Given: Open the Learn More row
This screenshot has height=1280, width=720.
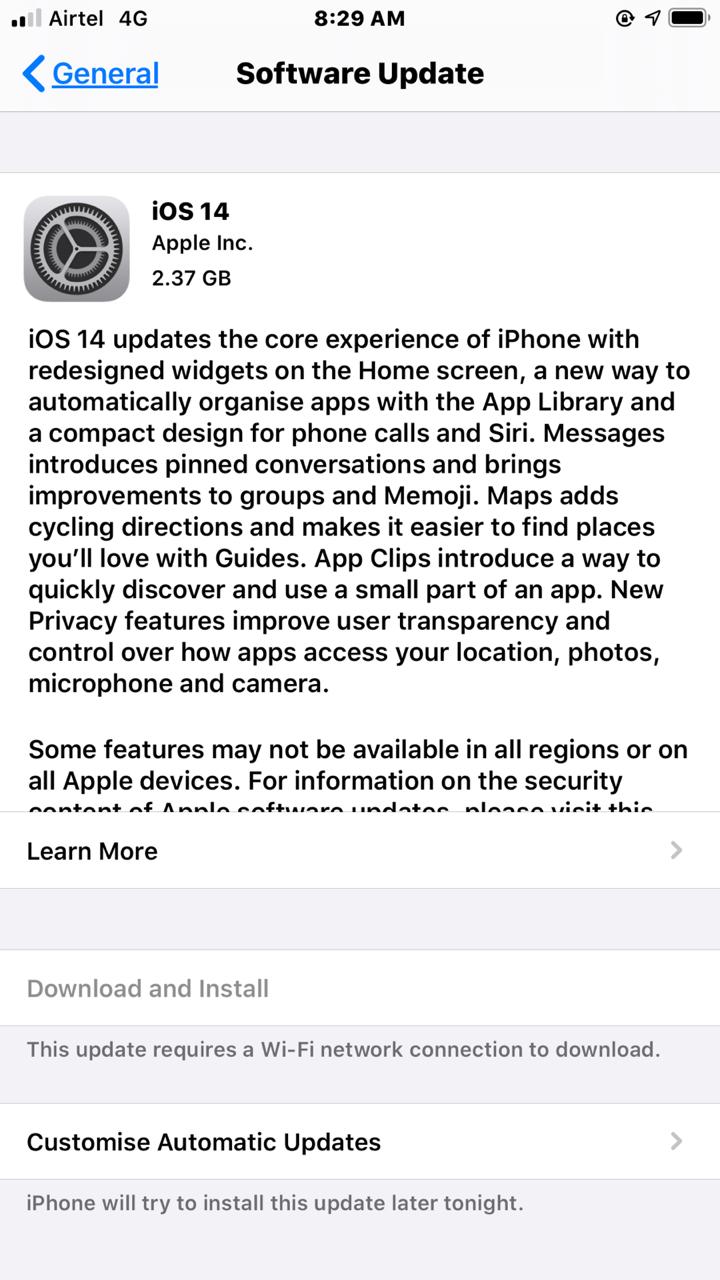Looking at the screenshot, I should pyautogui.click(x=360, y=850).
